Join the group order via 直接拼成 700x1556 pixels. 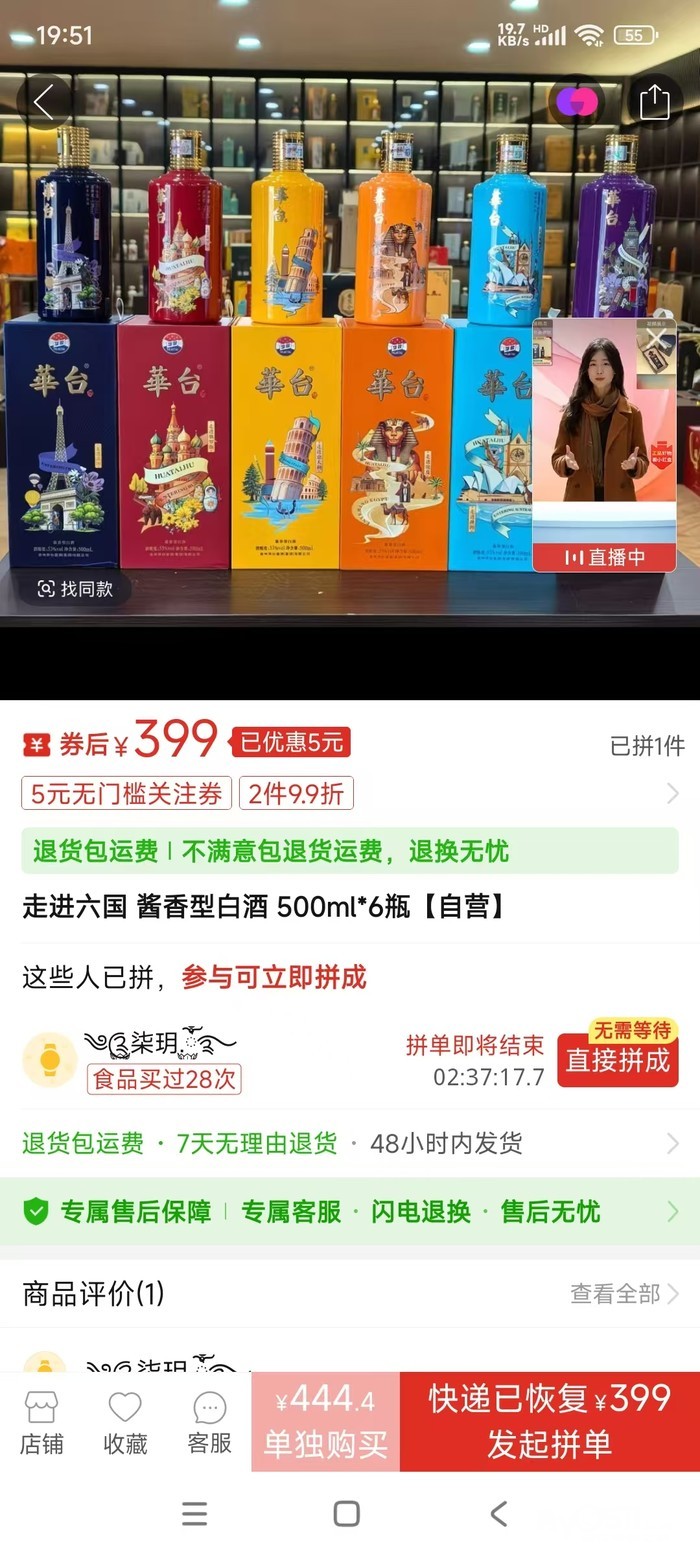[x=617, y=1060]
